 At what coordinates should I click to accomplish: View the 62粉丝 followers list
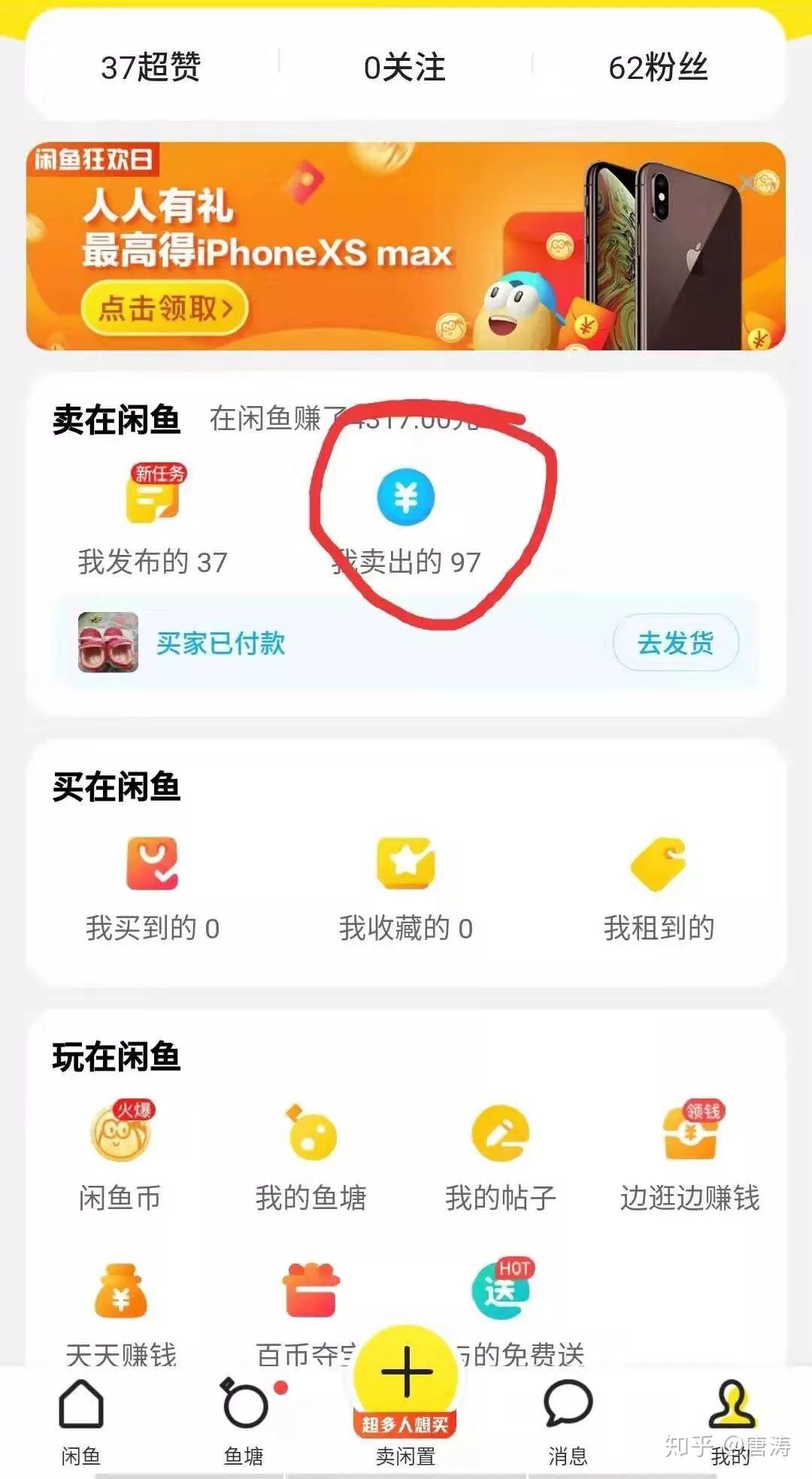[x=658, y=68]
